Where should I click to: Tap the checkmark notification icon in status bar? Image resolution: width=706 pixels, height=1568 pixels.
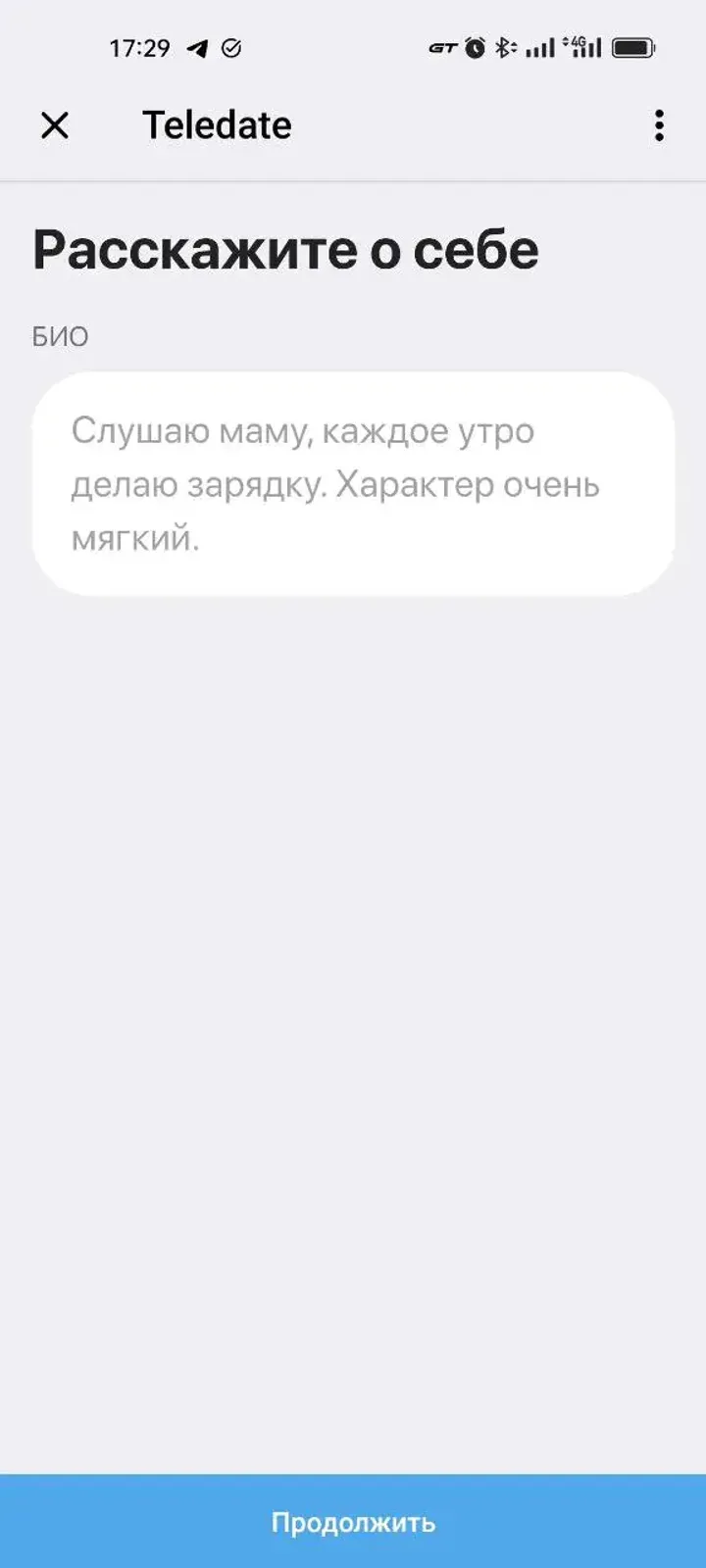[x=231, y=45]
